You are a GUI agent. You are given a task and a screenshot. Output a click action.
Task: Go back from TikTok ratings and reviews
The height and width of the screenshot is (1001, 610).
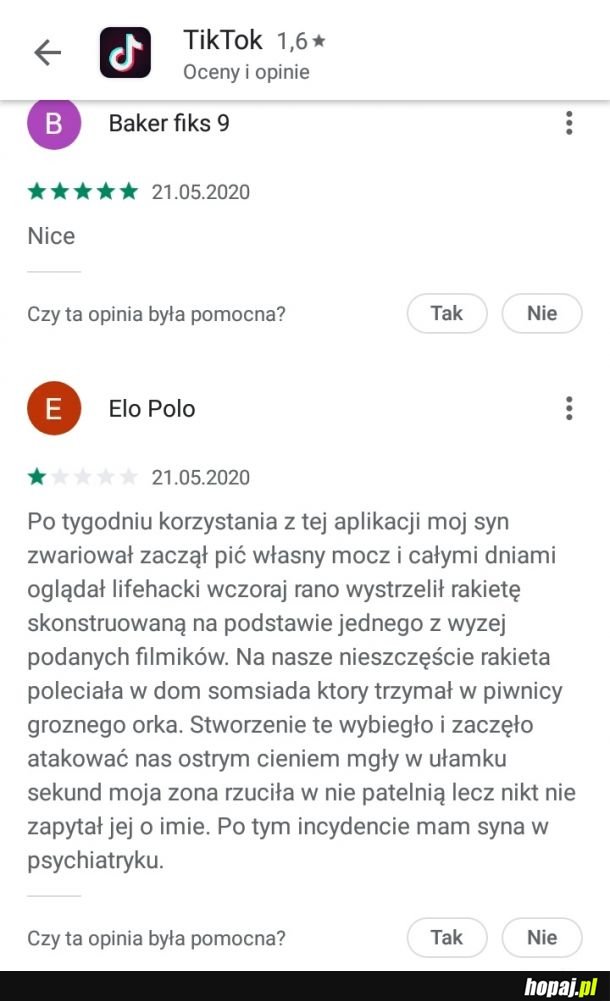47,53
